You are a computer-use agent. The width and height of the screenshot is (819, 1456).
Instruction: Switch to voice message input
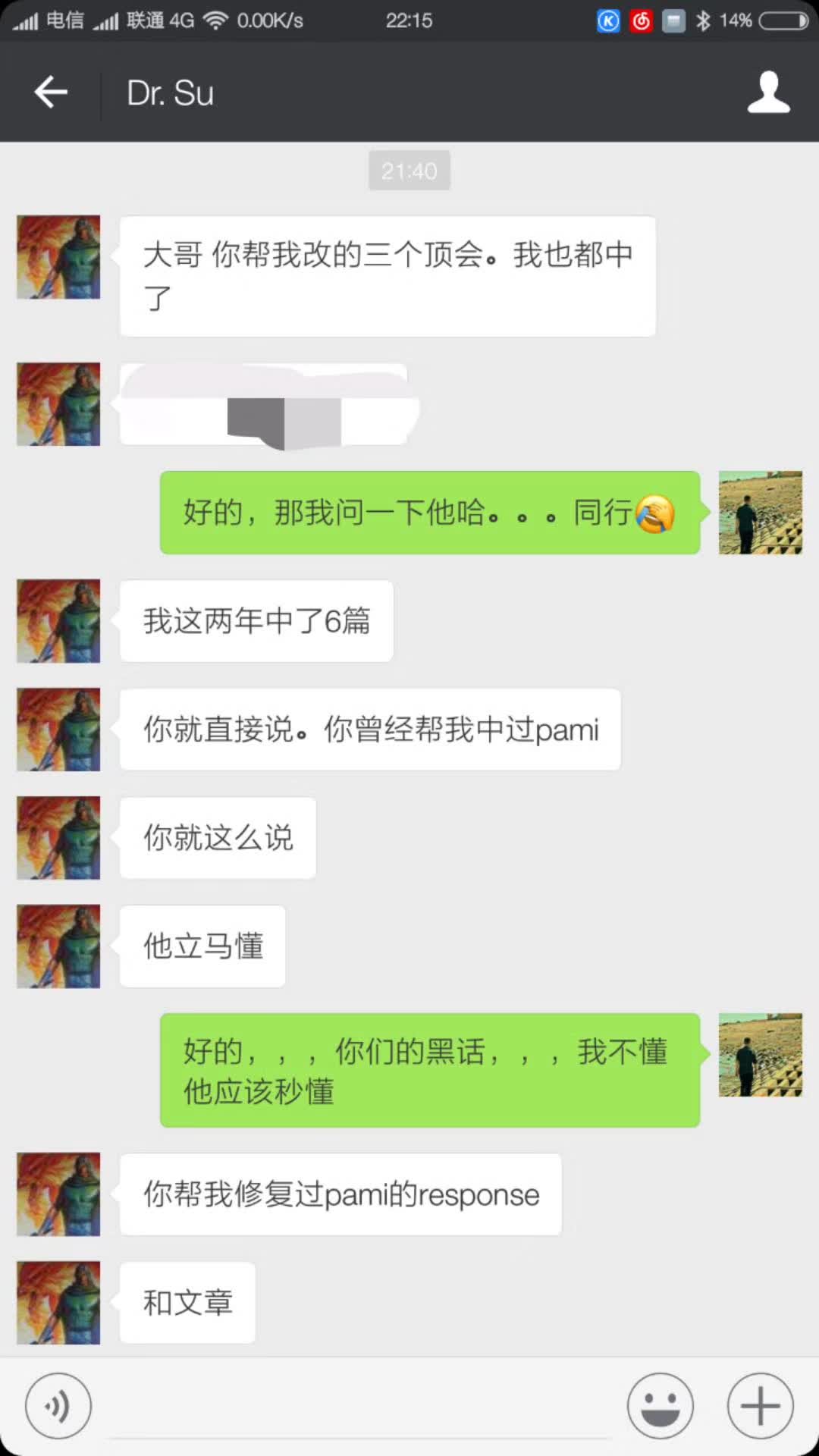tap(58, 1405)
